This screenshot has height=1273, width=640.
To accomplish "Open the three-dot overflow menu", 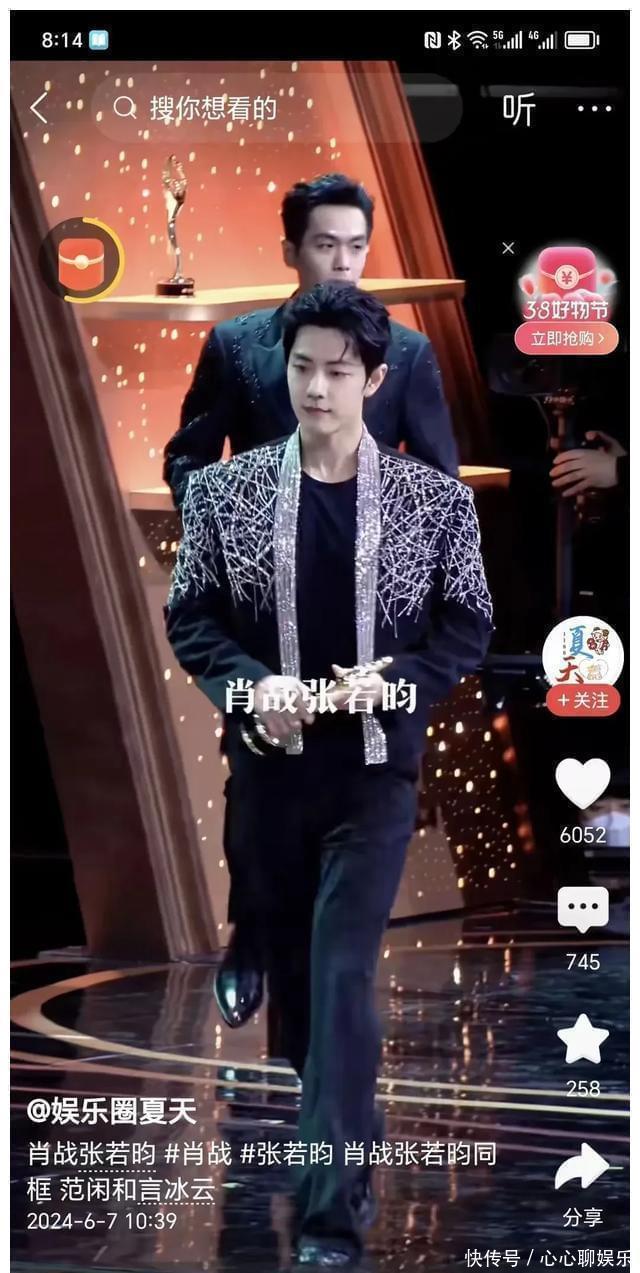I will point(594,109).
